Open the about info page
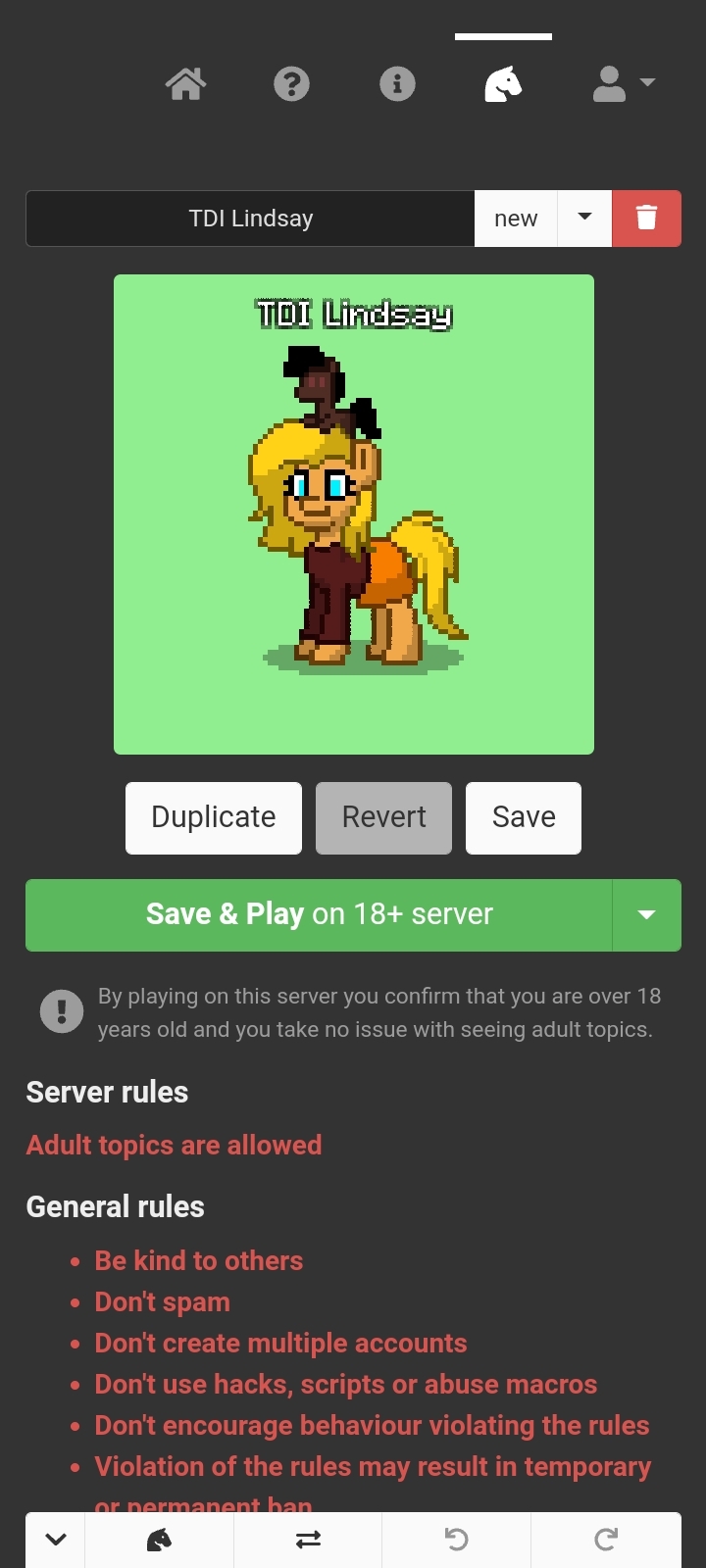Image resolution: width=706 pixels, height=1568 pixels. click(x=397, y=84)
